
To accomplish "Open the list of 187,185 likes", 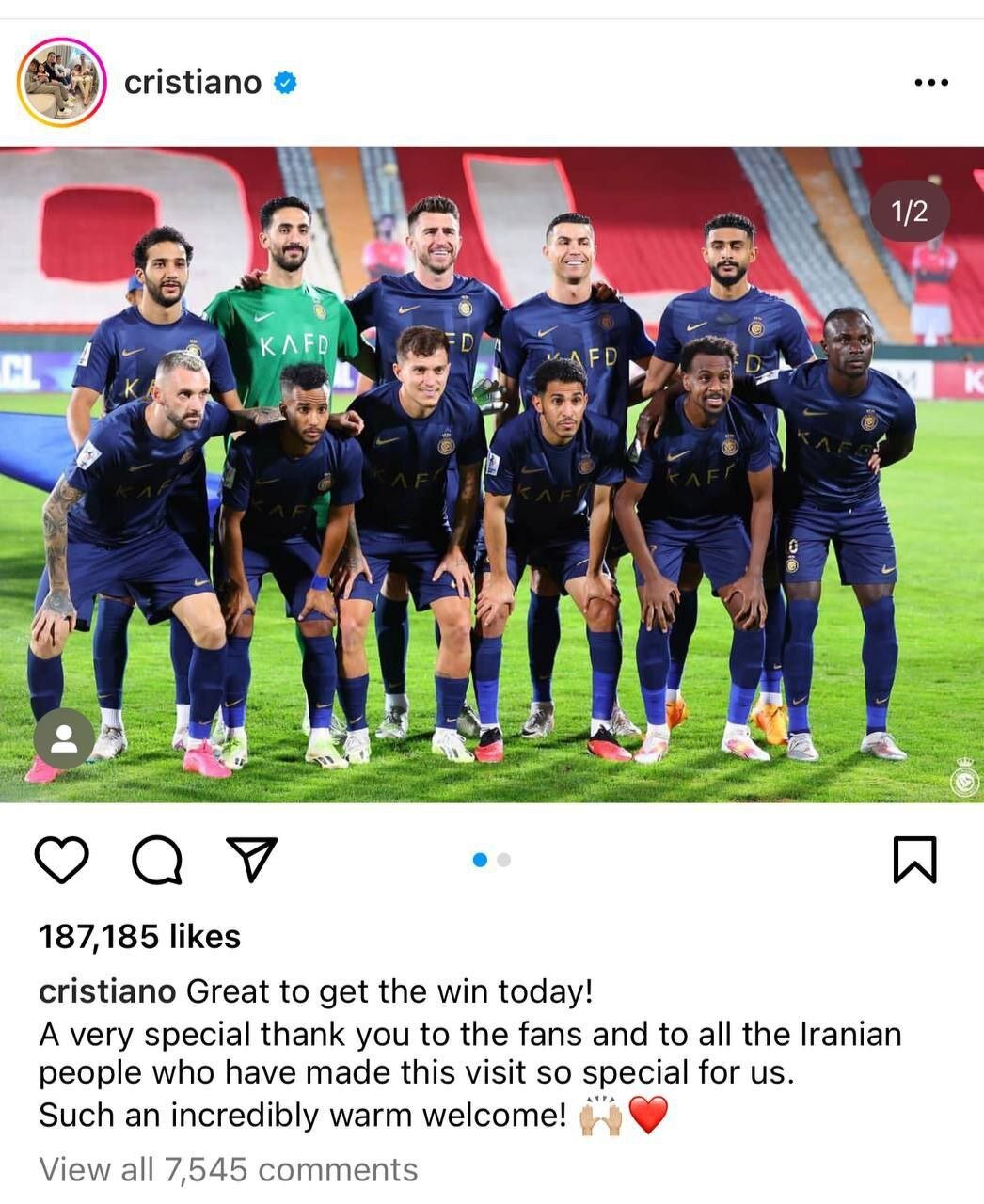I will [x=140, y=936].
